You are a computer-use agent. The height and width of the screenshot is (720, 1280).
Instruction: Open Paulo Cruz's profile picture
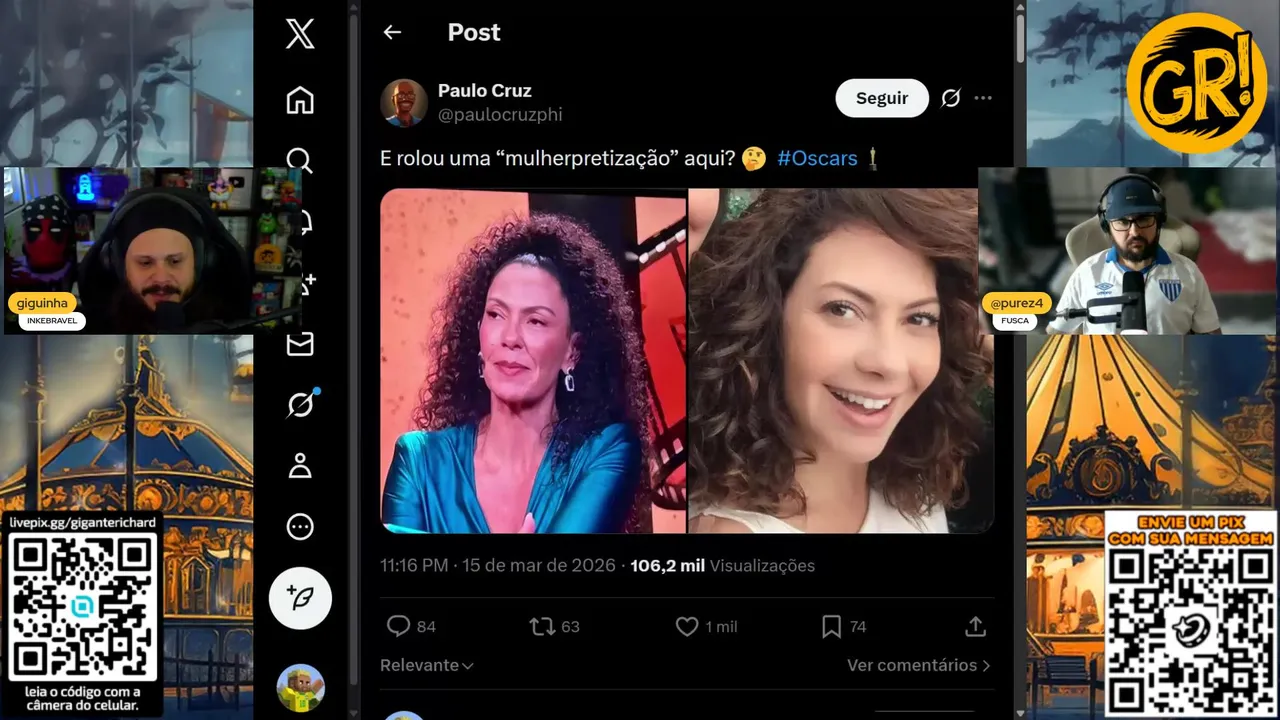404,103
